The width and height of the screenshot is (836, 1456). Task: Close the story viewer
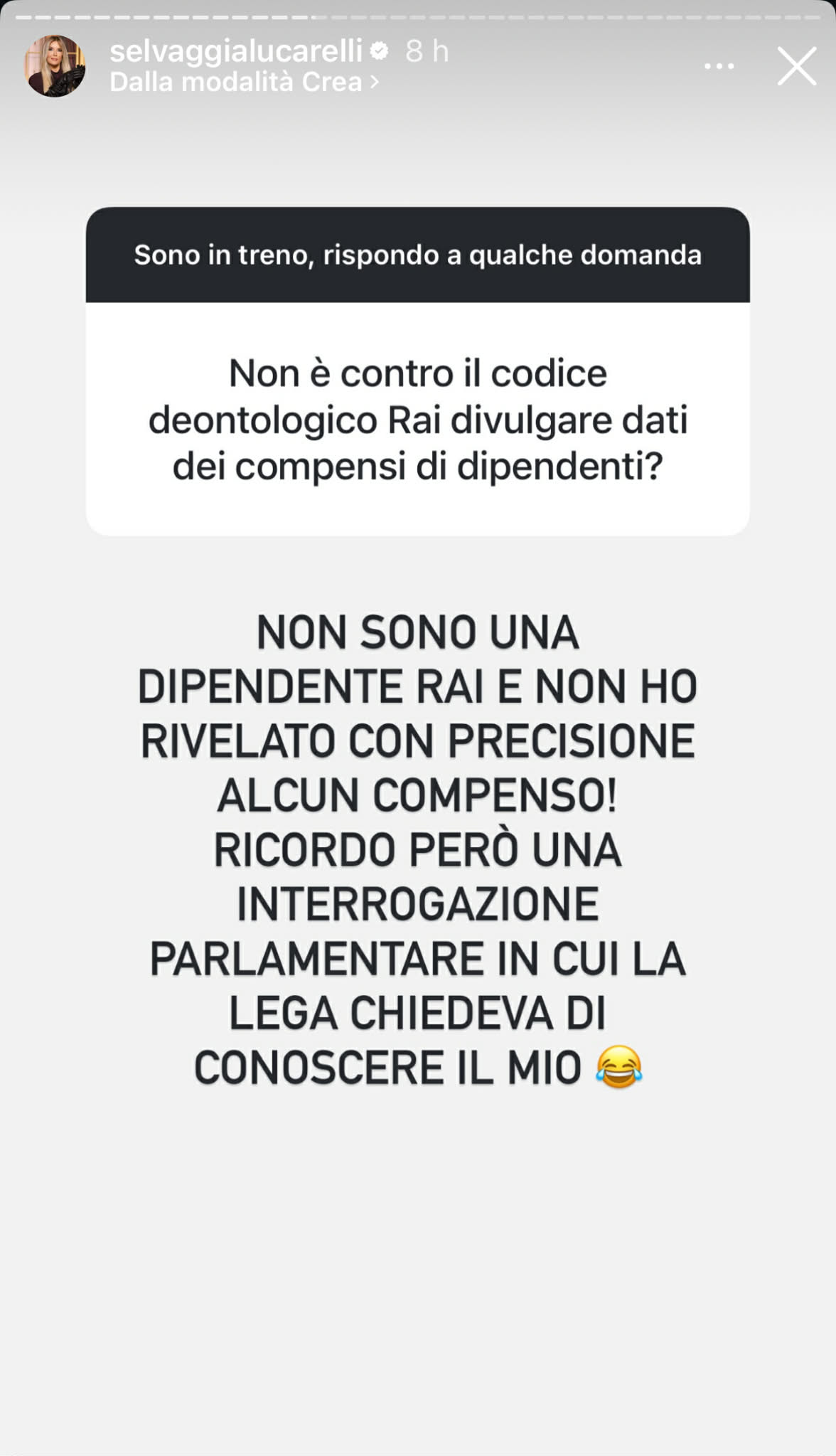tap(796, 66)
